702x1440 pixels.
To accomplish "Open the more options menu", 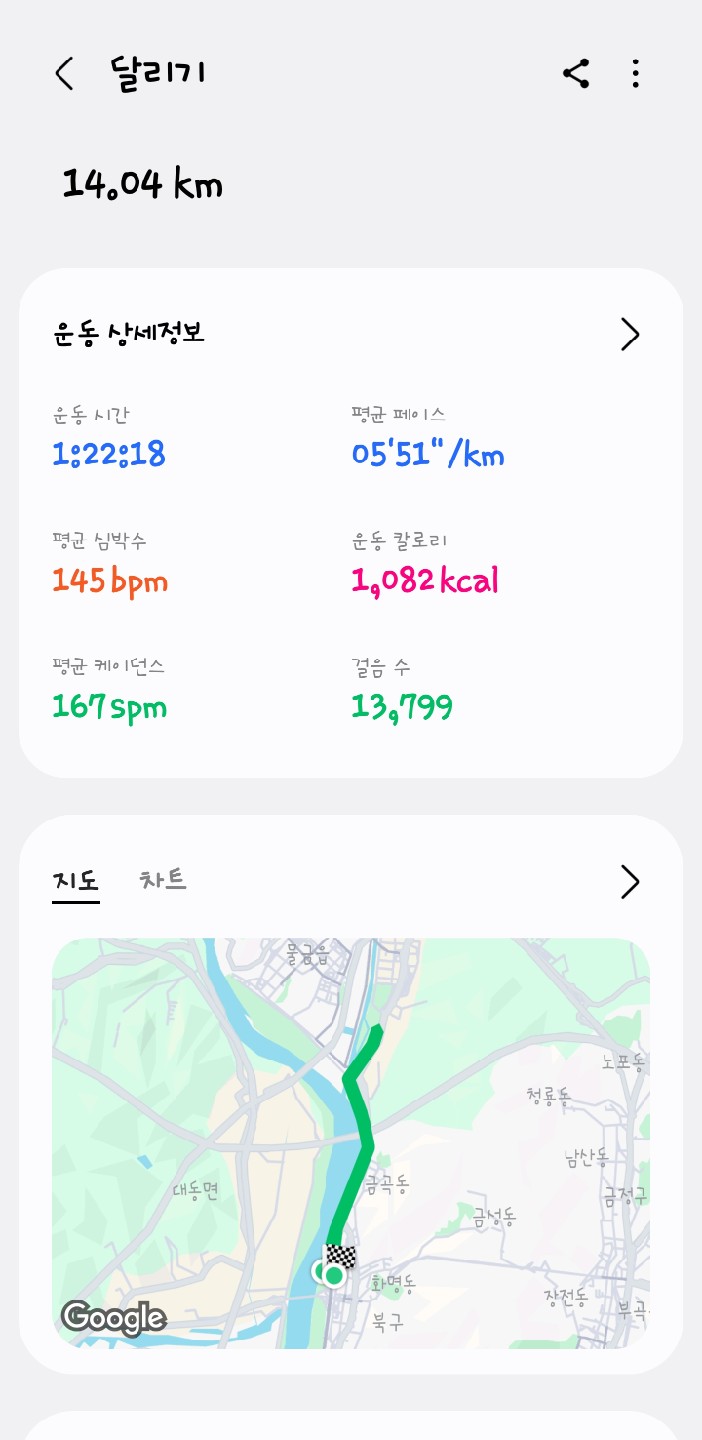I will click(x=636, y=74).
